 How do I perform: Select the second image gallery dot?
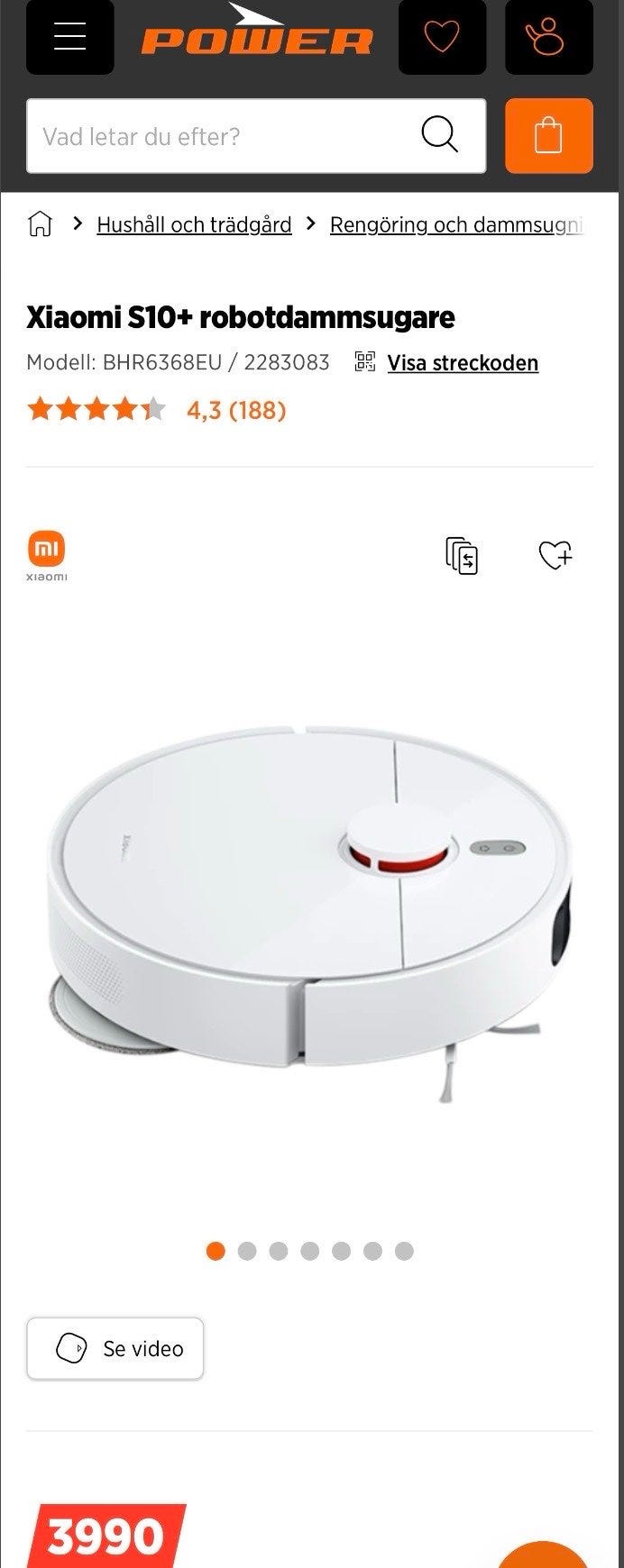(x=247, y=1251)
